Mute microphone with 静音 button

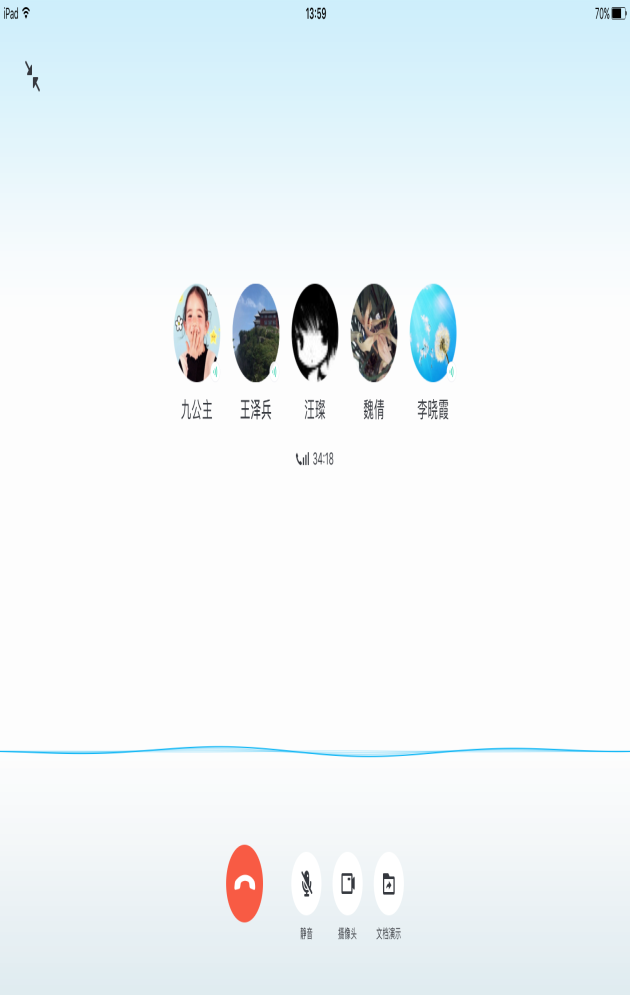[x=306, y=884]
